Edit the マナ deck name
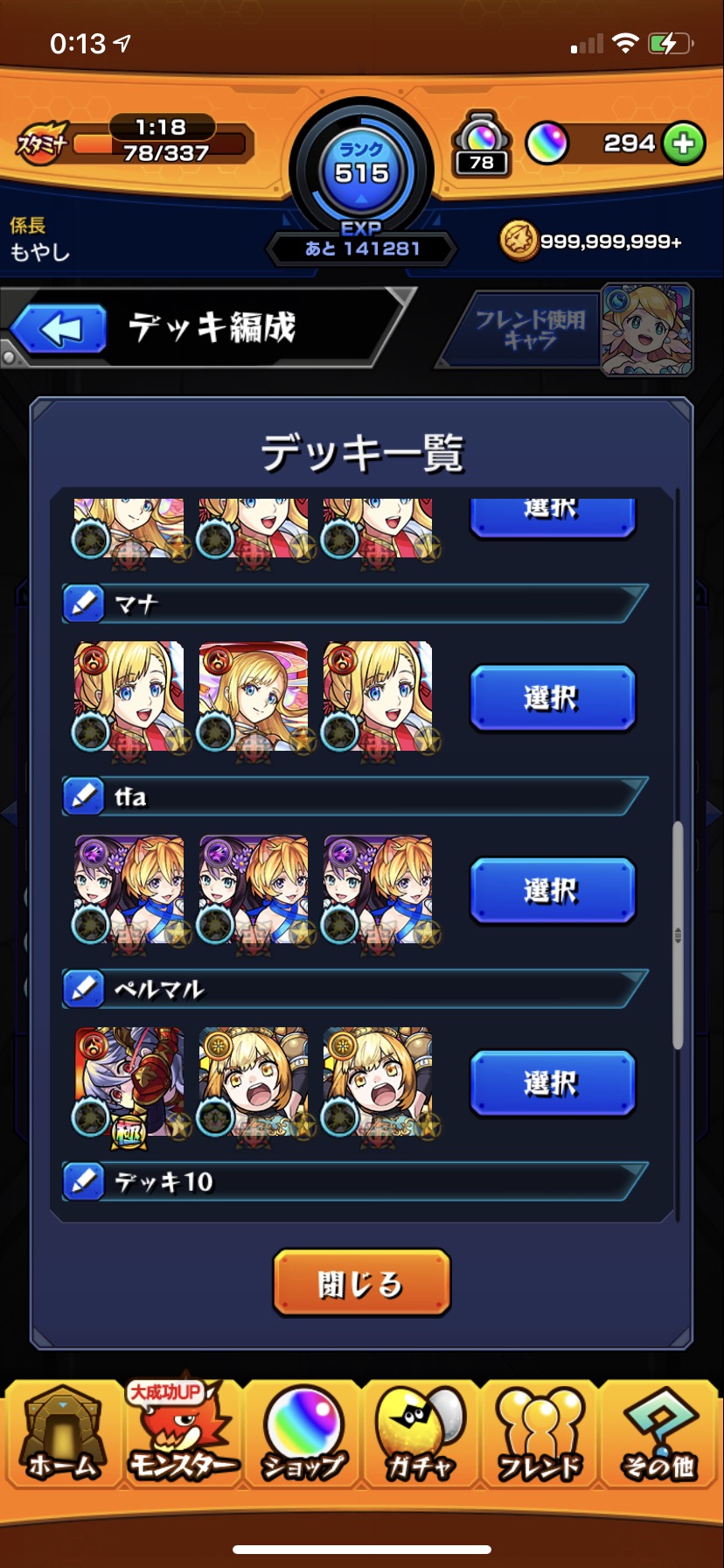 [84, 603]
